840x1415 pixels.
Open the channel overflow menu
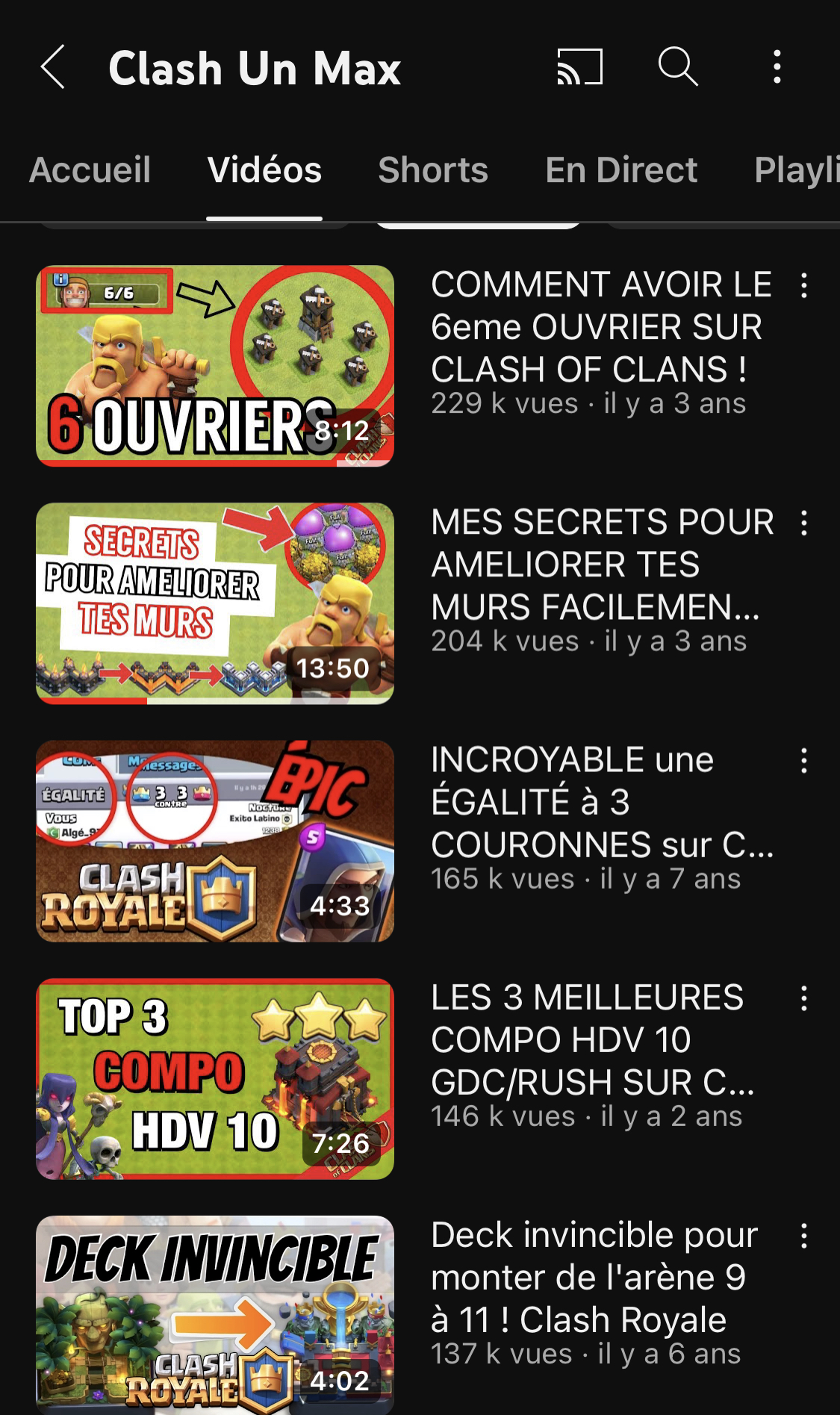click(777, 67)
